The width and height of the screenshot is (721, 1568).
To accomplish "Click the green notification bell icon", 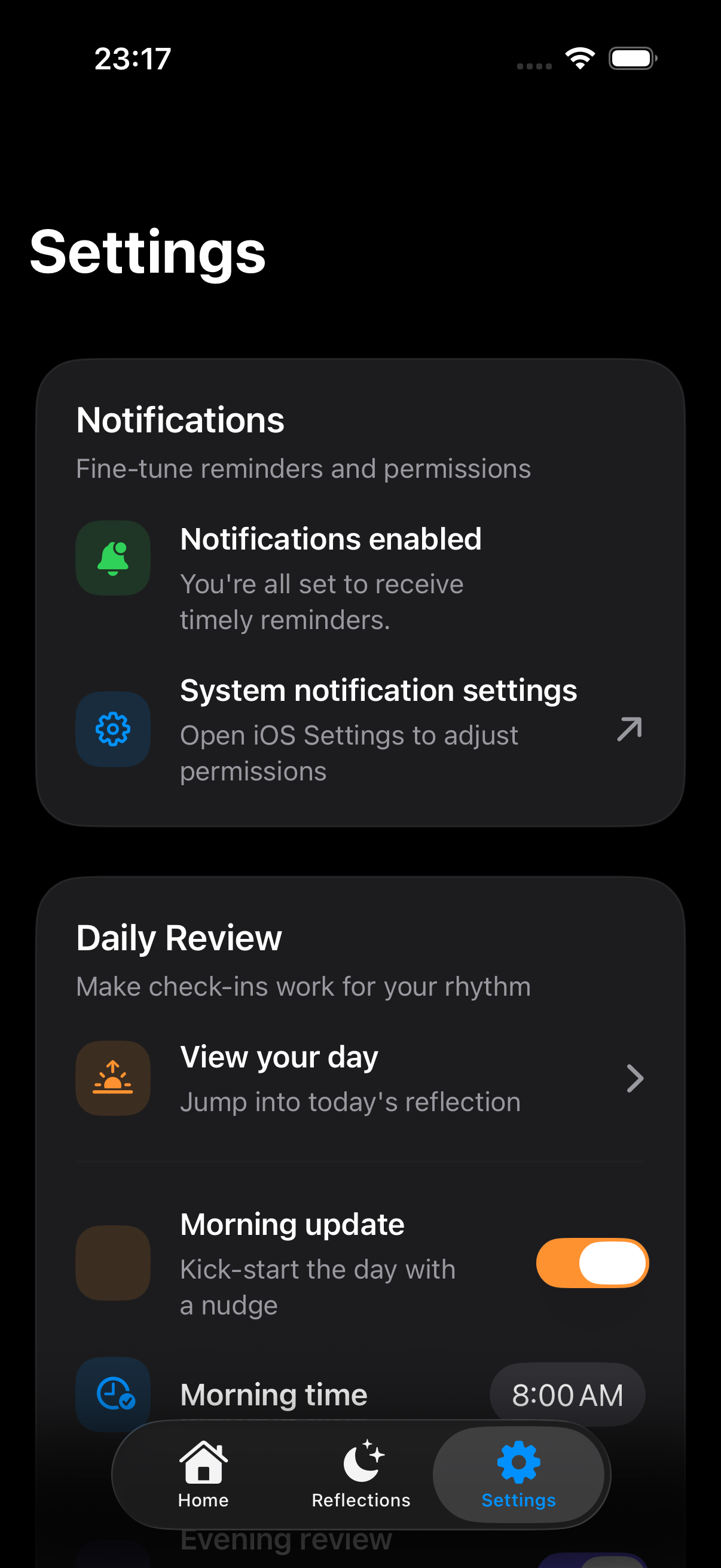I will 112,558.
